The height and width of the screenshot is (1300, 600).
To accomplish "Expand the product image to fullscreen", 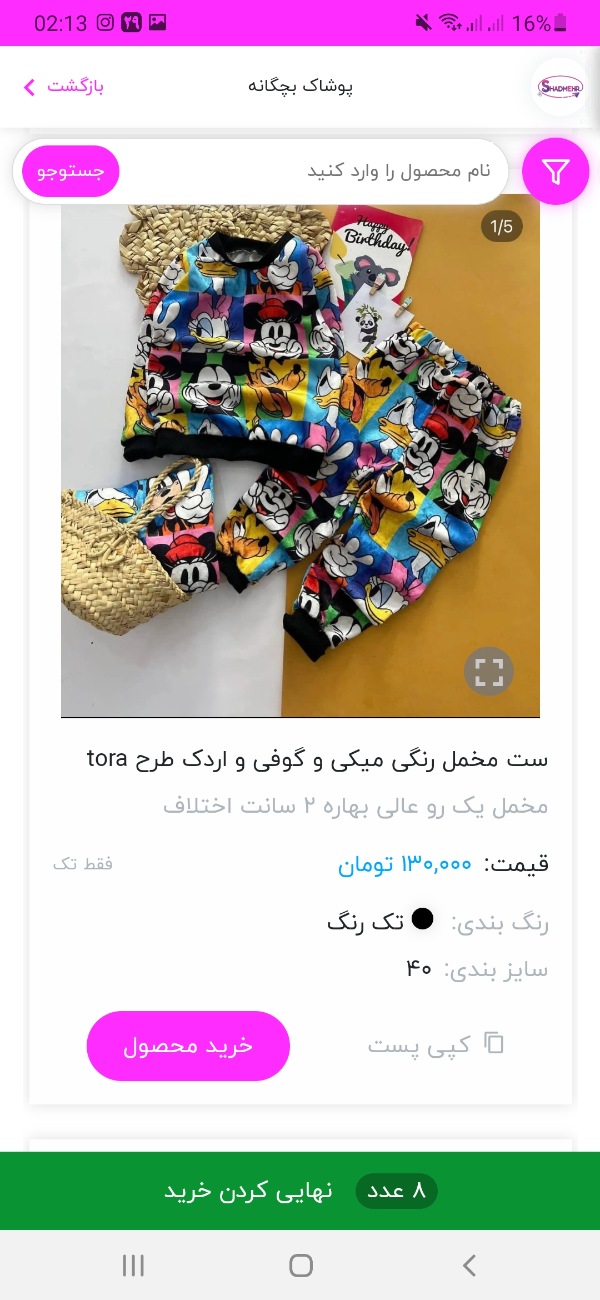I will click(x=489, y=672).
